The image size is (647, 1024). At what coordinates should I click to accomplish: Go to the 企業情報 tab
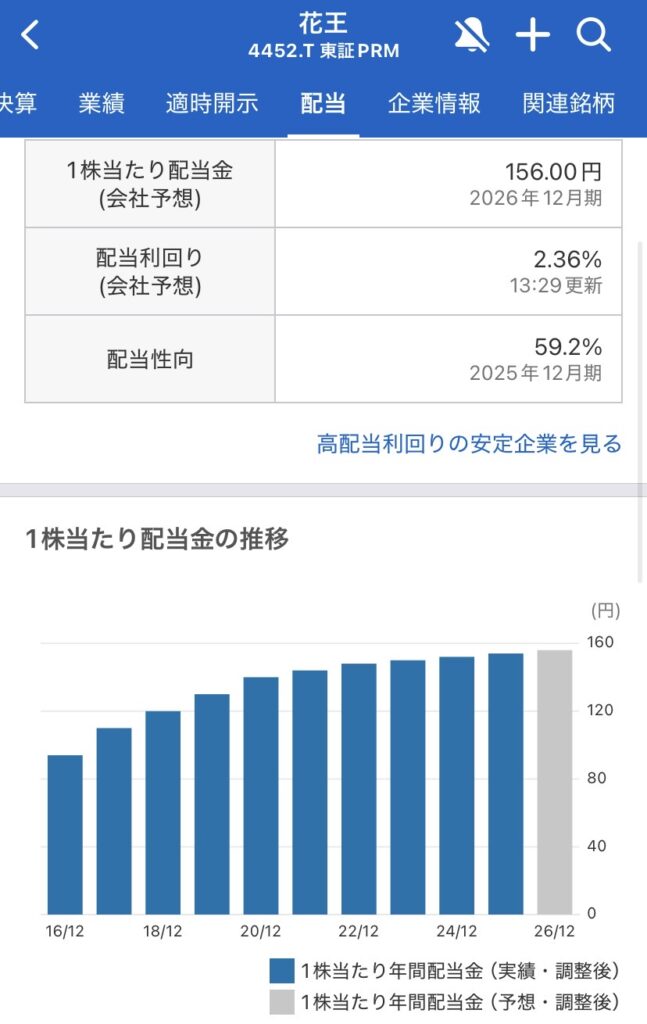(434, 103)
